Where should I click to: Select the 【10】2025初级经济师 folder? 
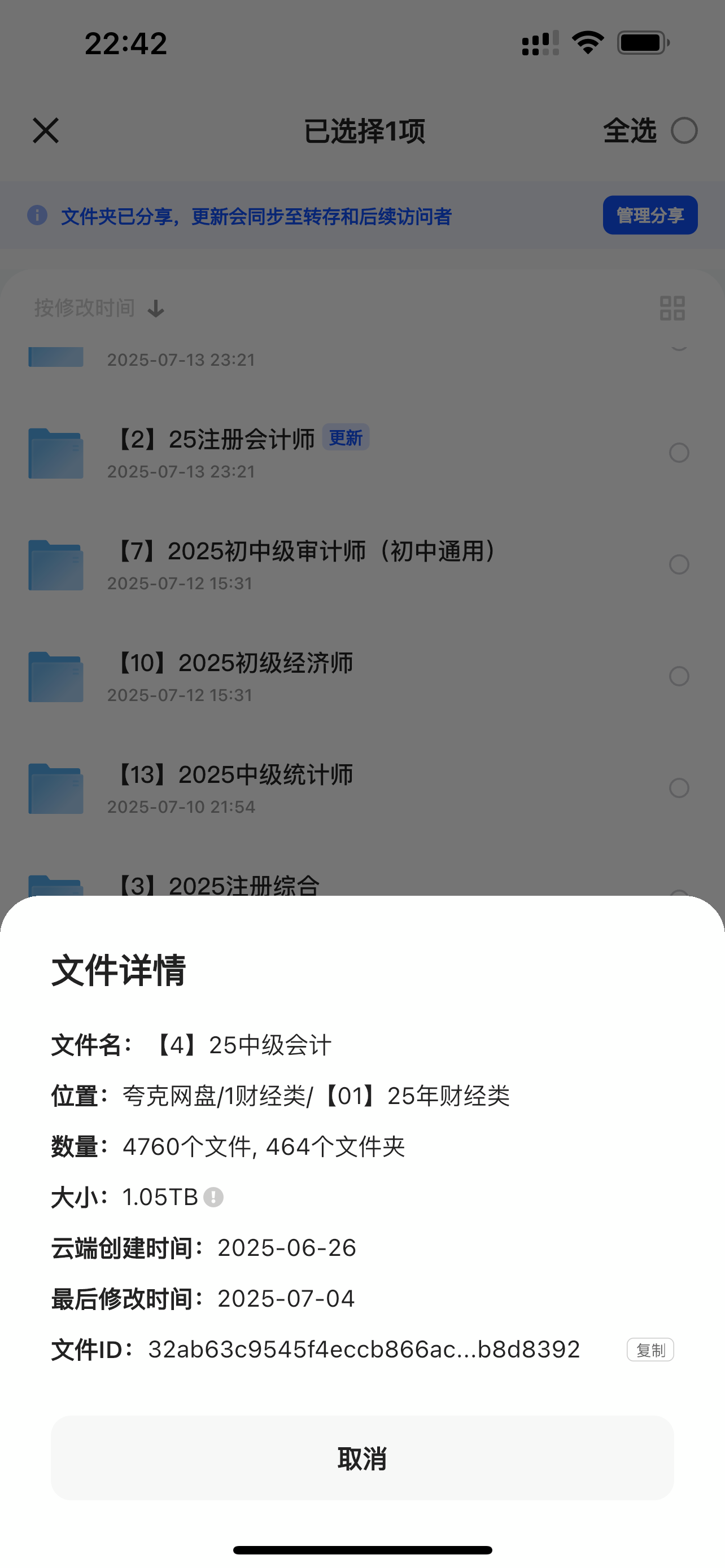[x=679, y=676]
